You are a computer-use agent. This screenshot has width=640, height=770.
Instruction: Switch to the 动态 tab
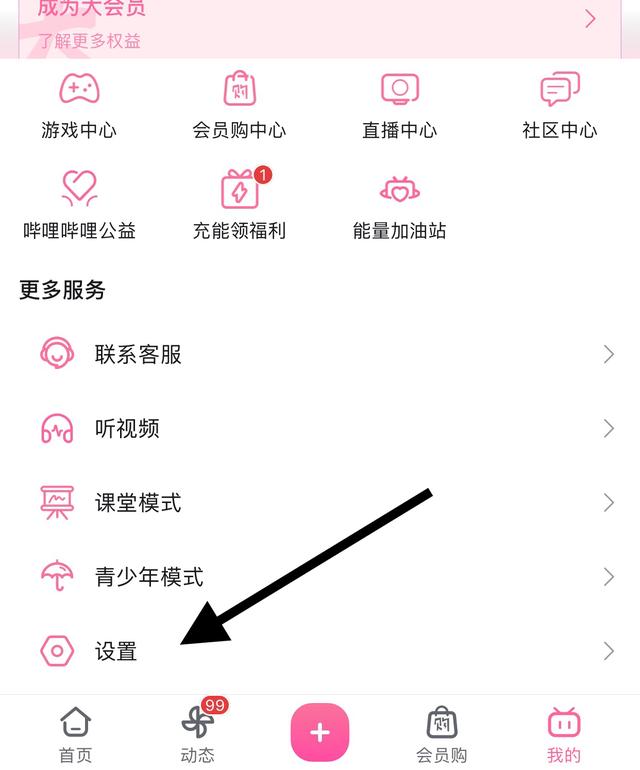click(198, 733)
